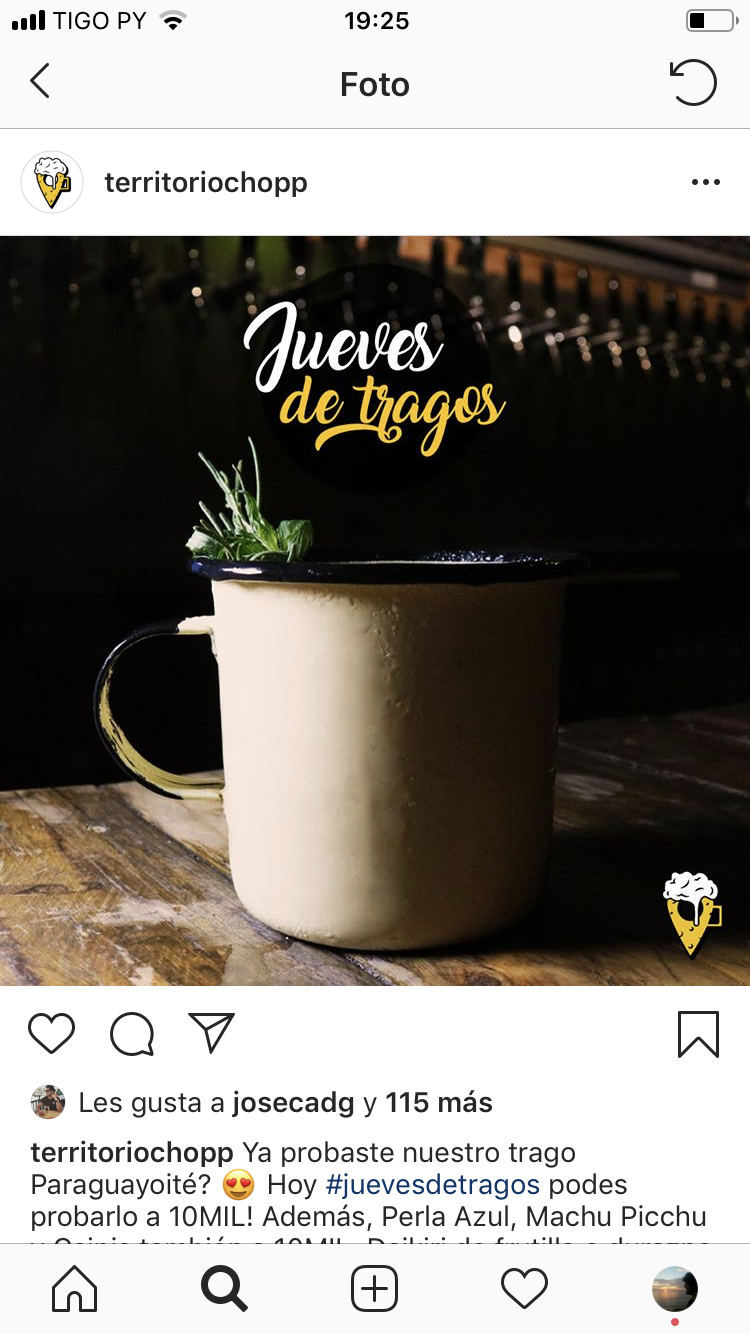Open the post's three-dot options menu
The width and height of the screenshot is (750, 1334).
(x=705, y=182)
